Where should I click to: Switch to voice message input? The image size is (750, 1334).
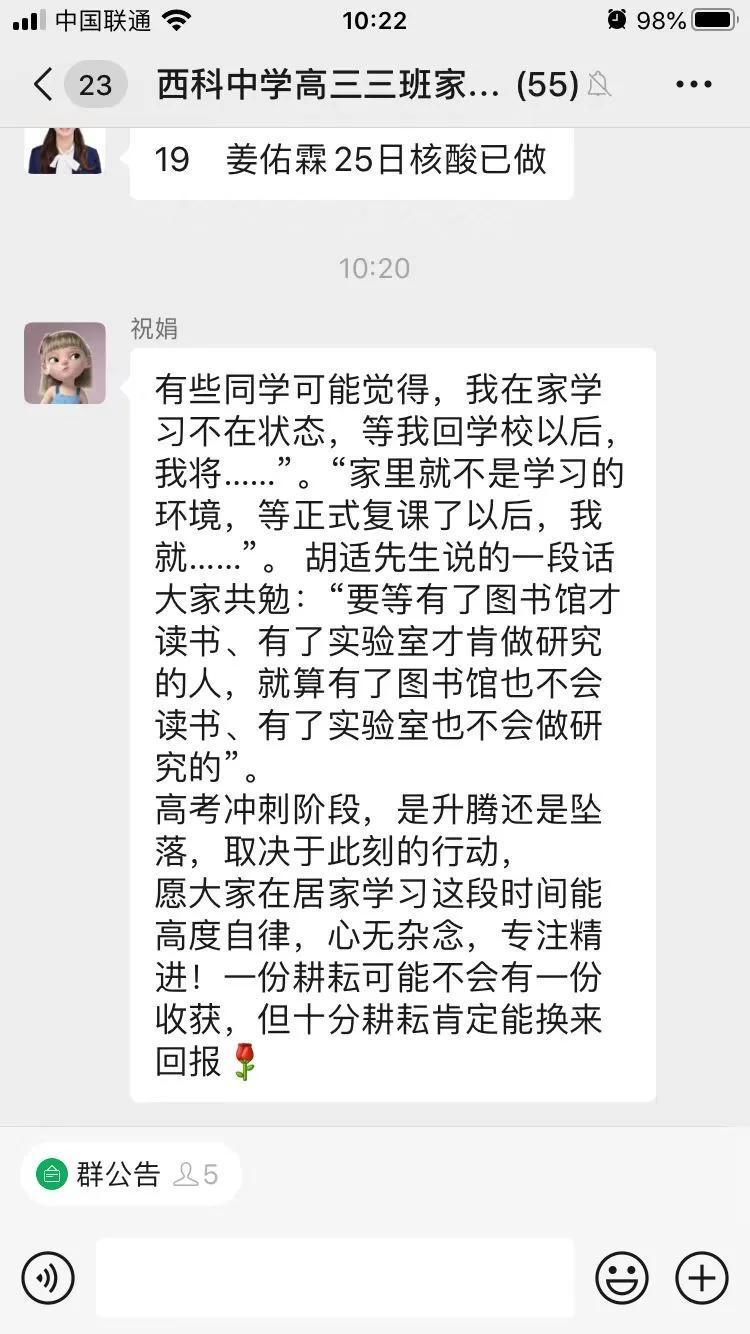48,1278
